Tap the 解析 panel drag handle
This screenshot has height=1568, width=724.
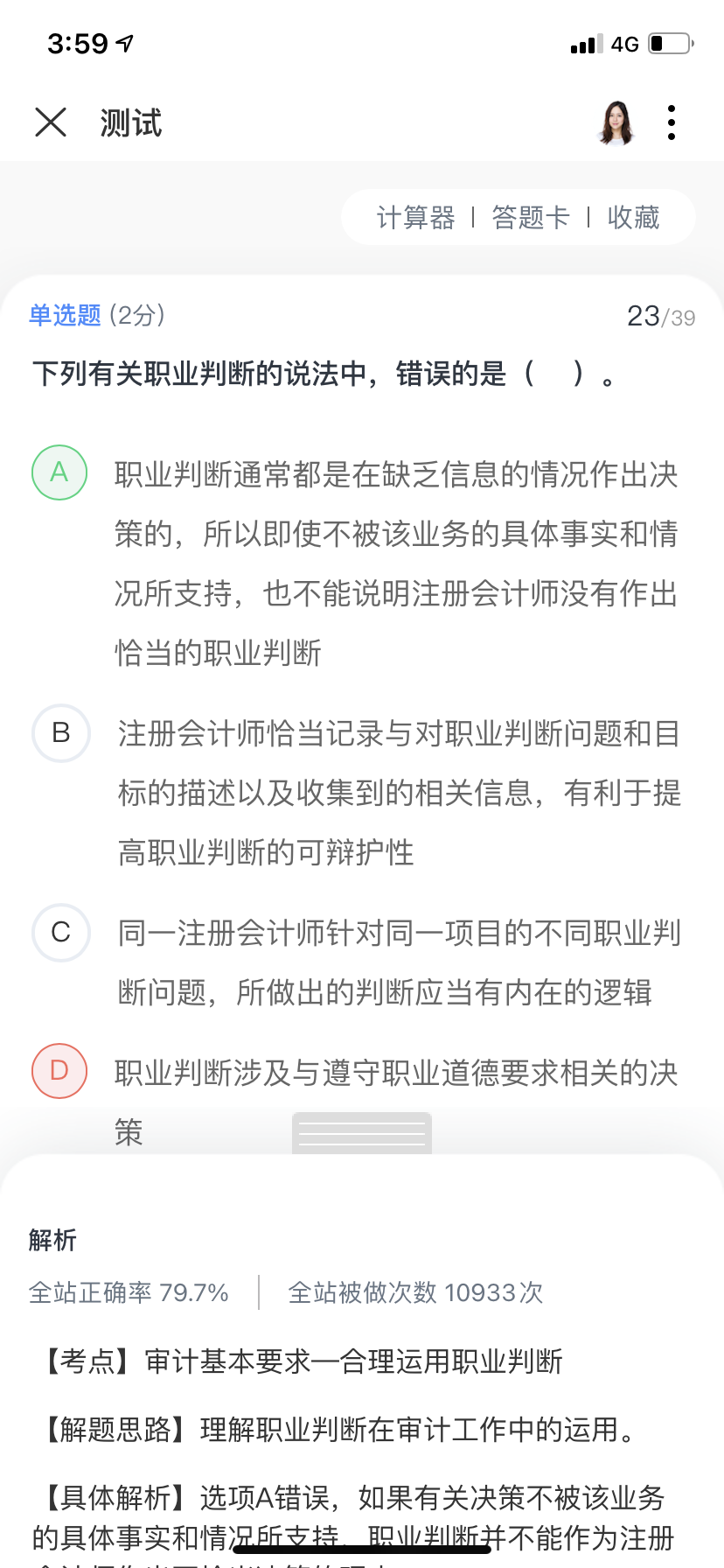point(362,1133)
